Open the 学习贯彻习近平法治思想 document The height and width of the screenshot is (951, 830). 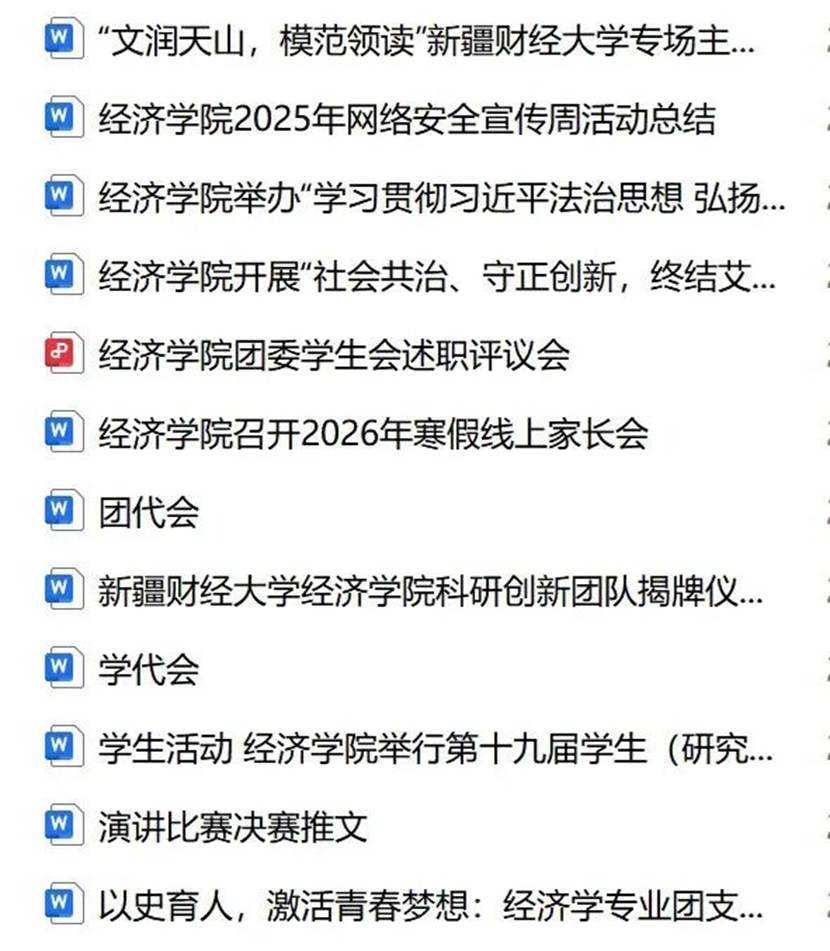[441, 198]
